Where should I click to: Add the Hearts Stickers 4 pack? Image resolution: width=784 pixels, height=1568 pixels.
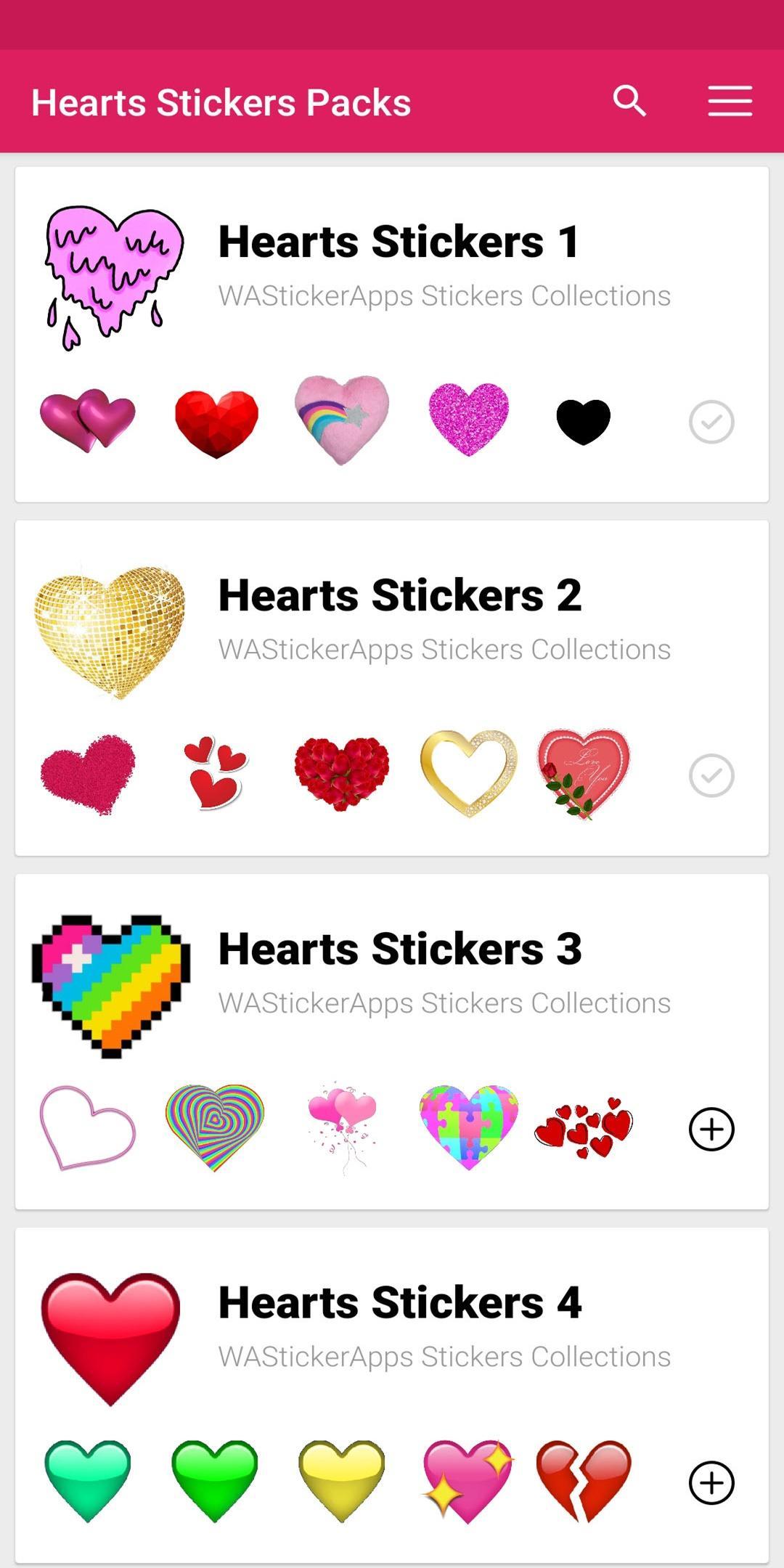pyautogui.click(x=711, y=1482)
